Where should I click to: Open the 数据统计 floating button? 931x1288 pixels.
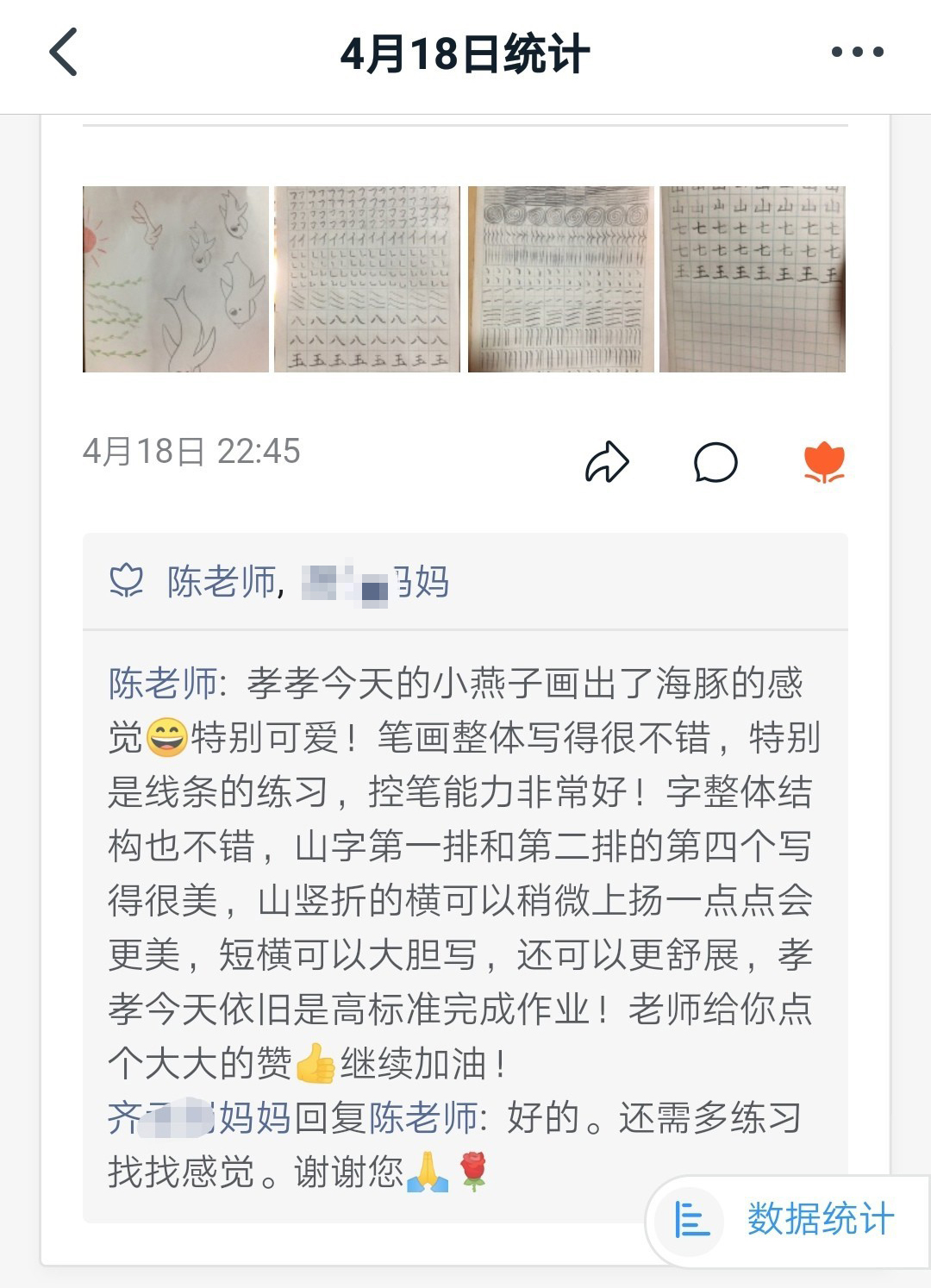click(786, 1220)
